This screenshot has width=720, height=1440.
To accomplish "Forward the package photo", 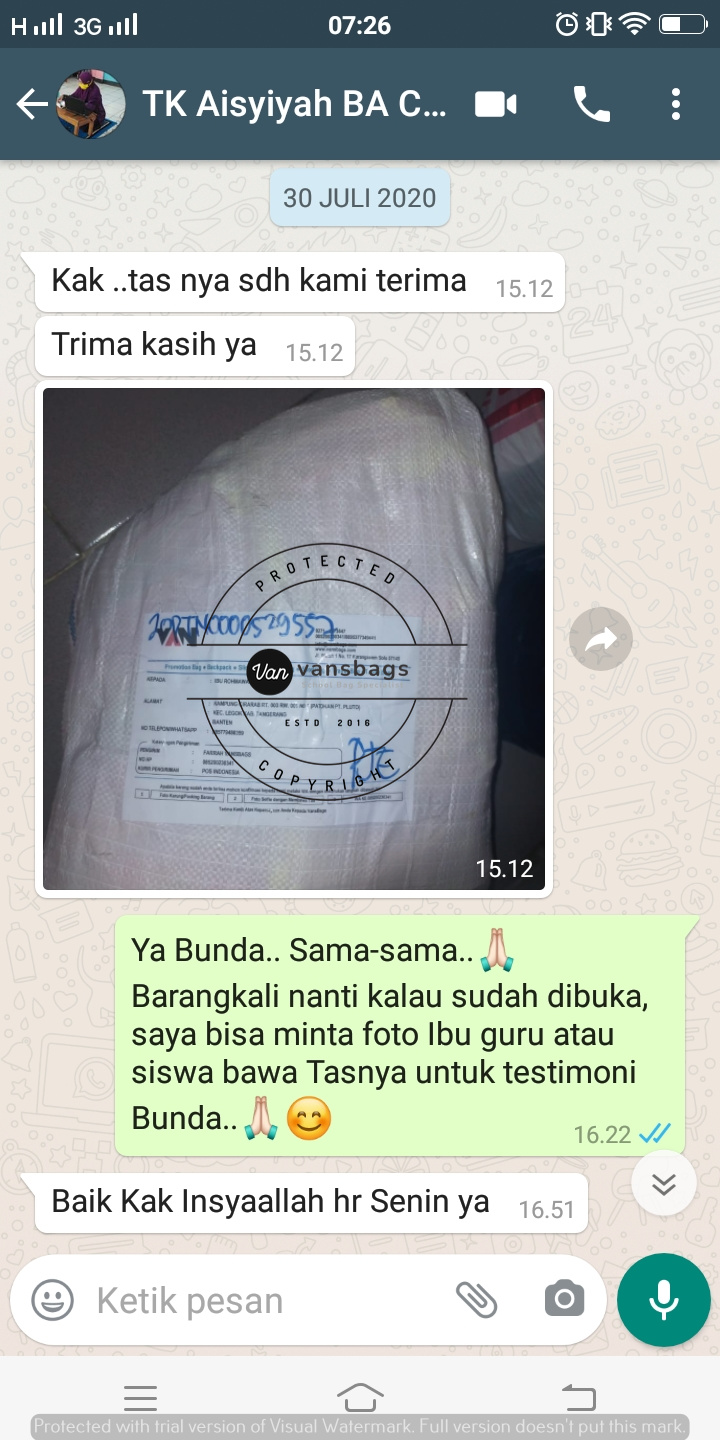I will [x=601, y=640].
